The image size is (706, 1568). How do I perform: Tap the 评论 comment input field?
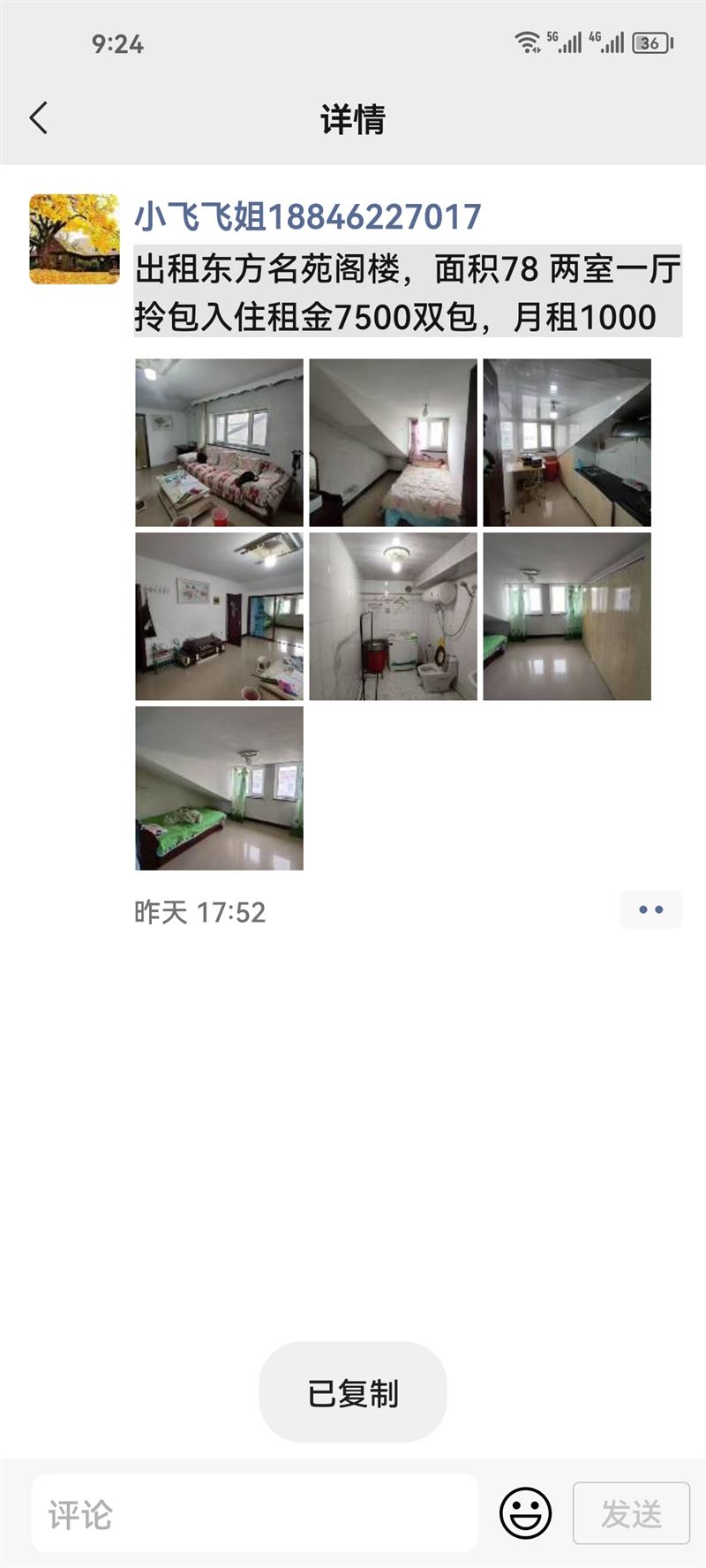pyautogui.click(x=254, y=1515)
